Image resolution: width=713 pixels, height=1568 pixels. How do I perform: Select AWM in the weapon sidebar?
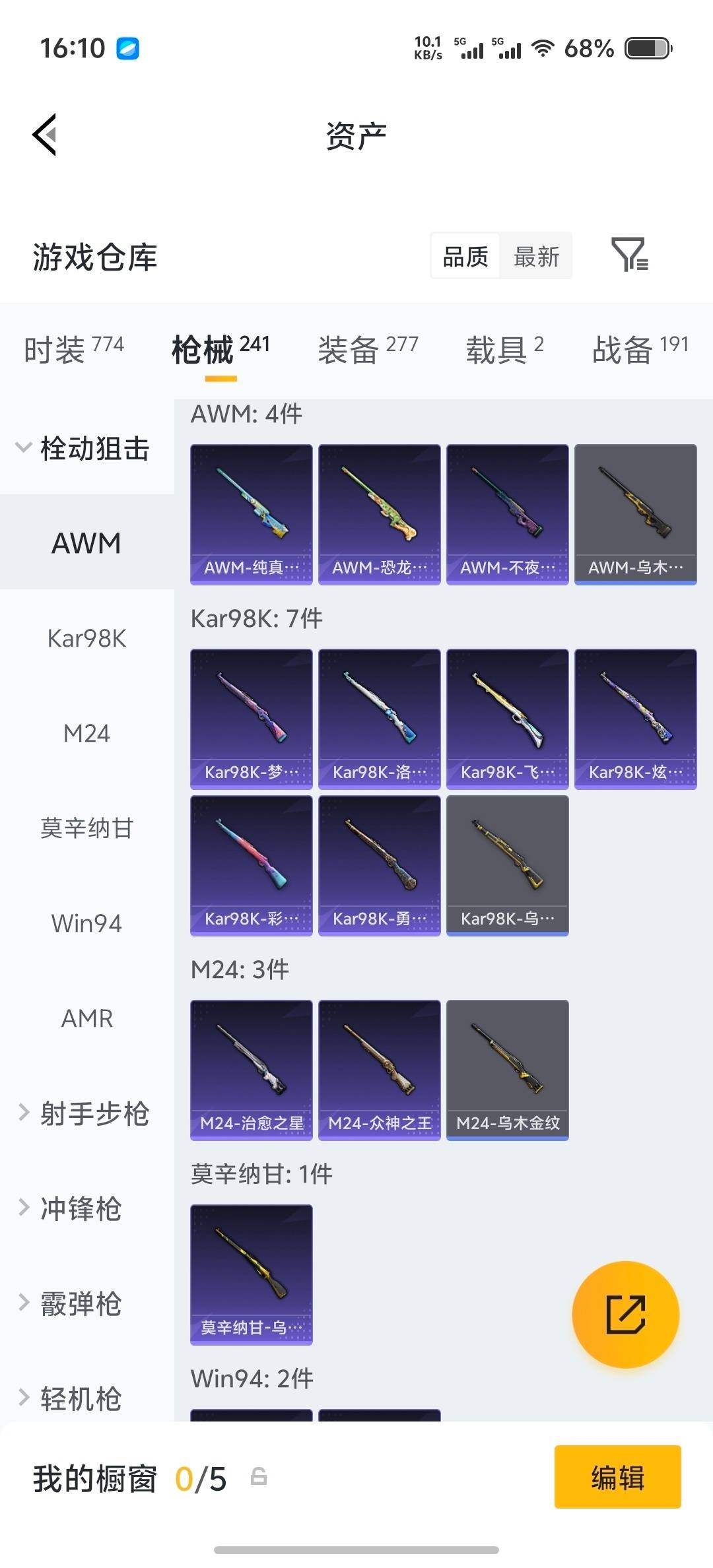[86, 542]
